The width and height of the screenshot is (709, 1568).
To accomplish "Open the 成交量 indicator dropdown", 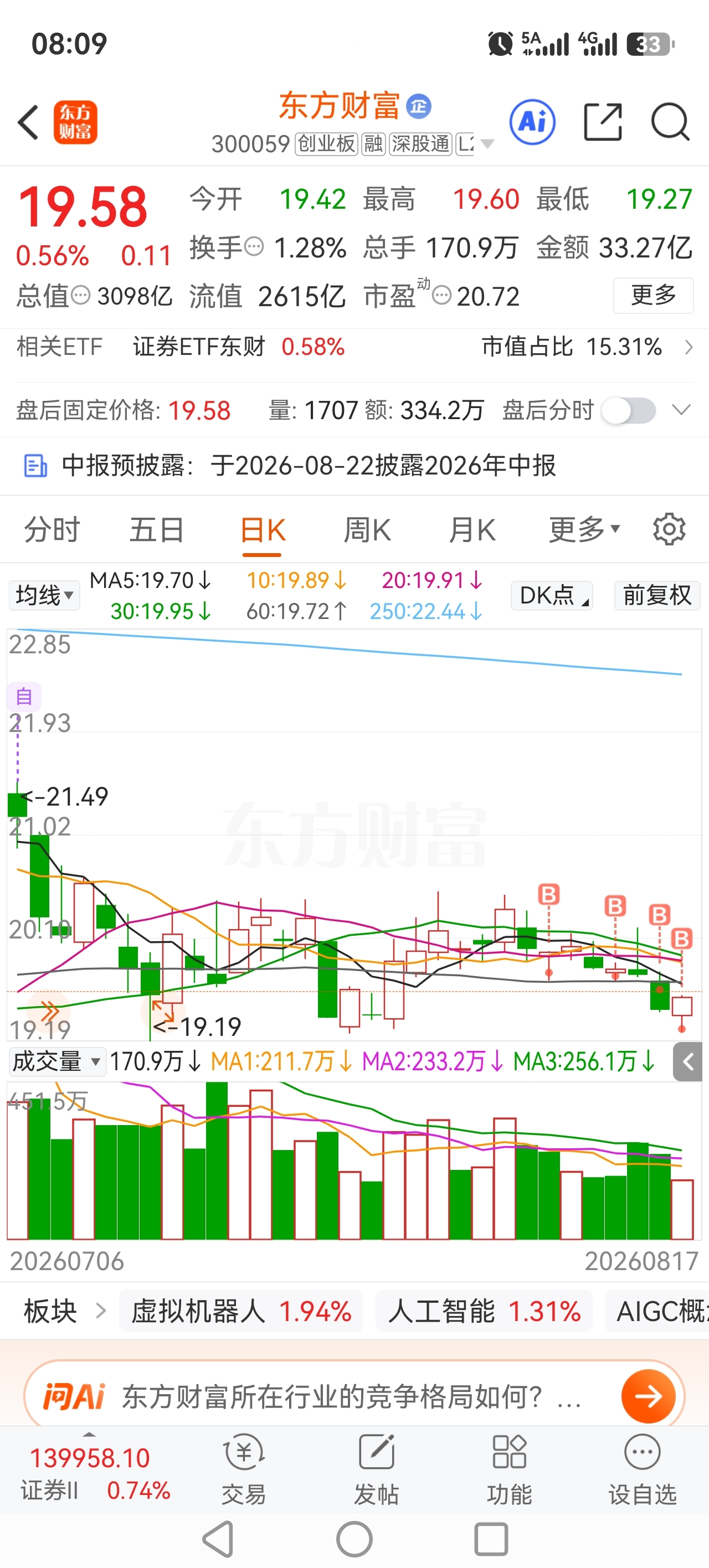I will 56,1061.
